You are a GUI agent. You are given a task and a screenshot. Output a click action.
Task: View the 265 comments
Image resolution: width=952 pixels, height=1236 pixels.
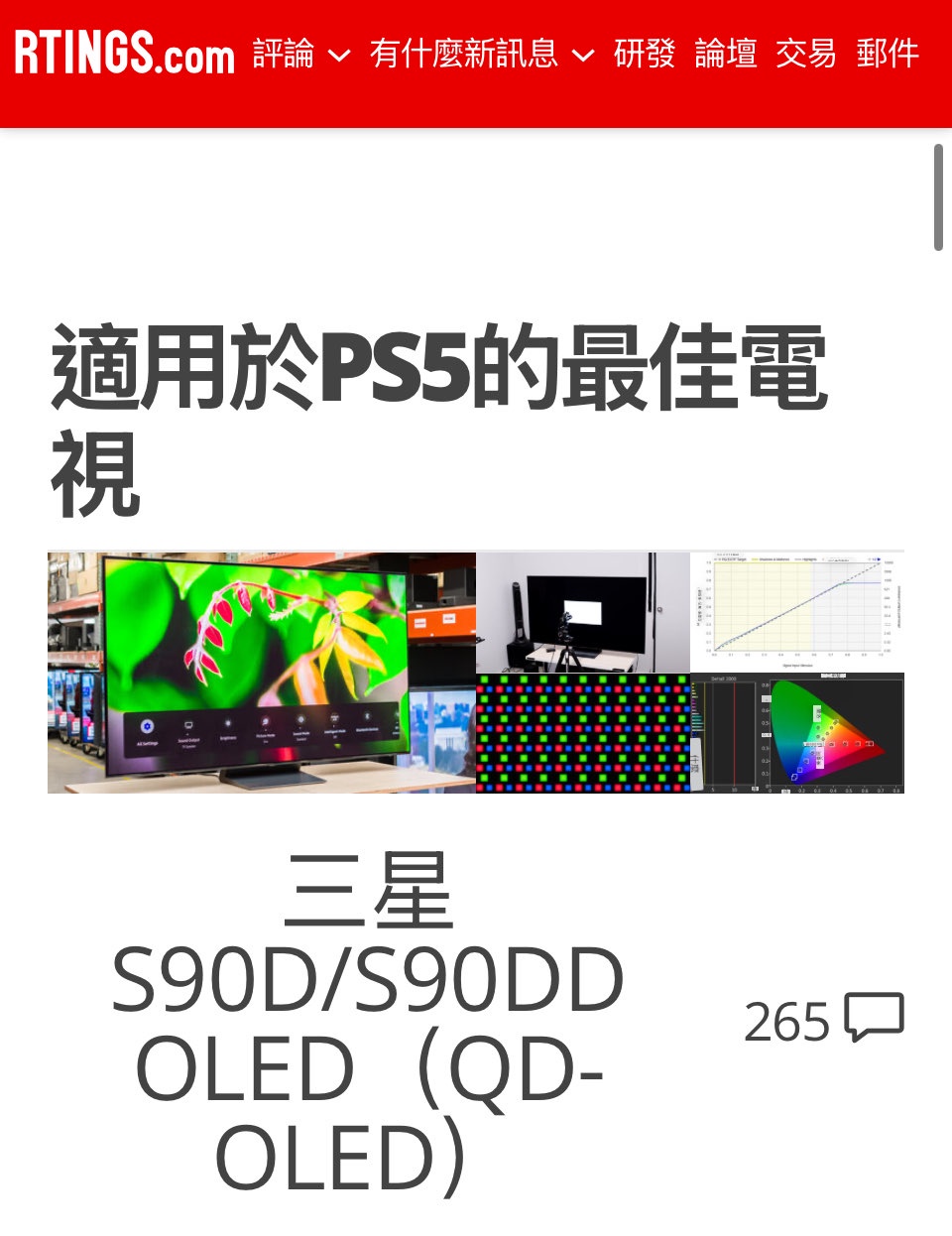(x=823, y=1020)
